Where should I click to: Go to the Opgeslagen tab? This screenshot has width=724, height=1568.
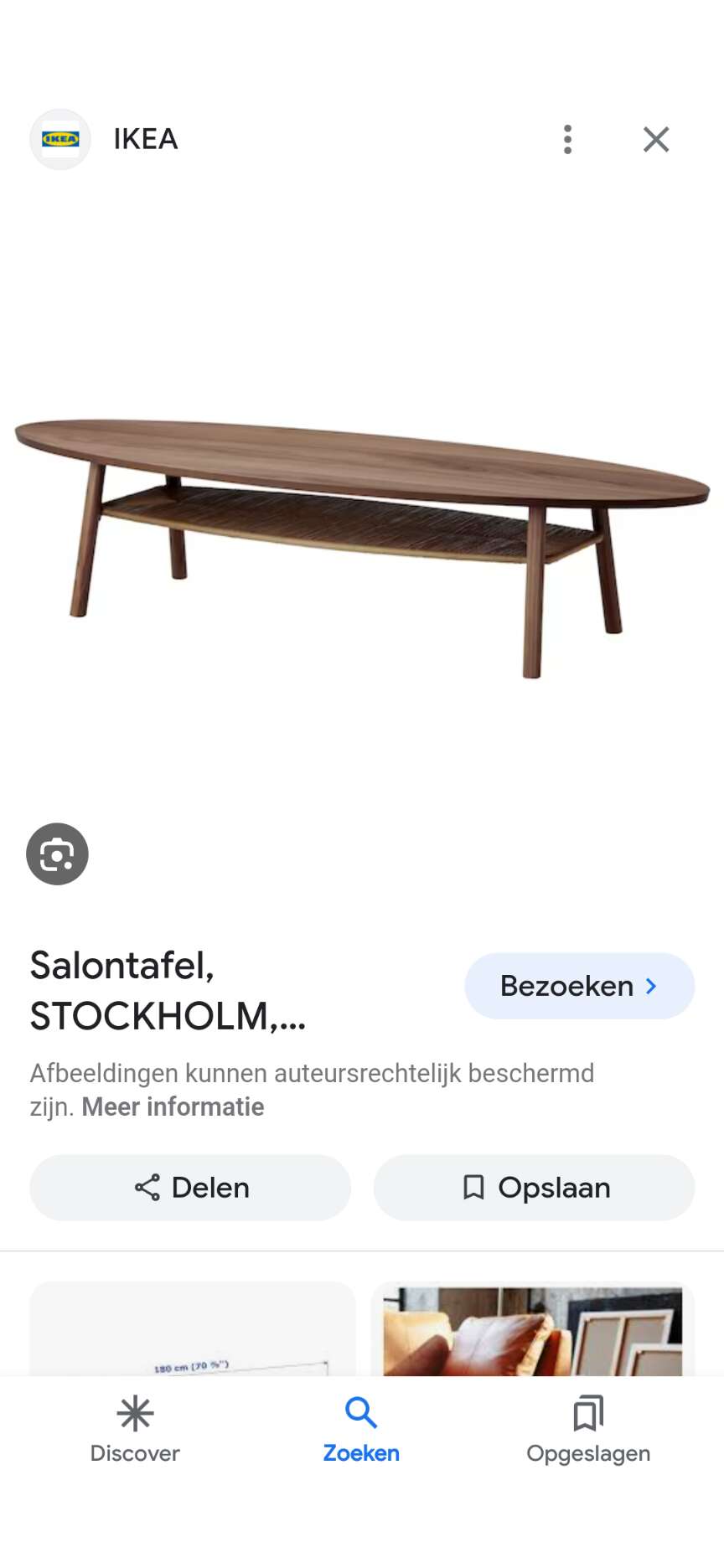coord(588,1430)
